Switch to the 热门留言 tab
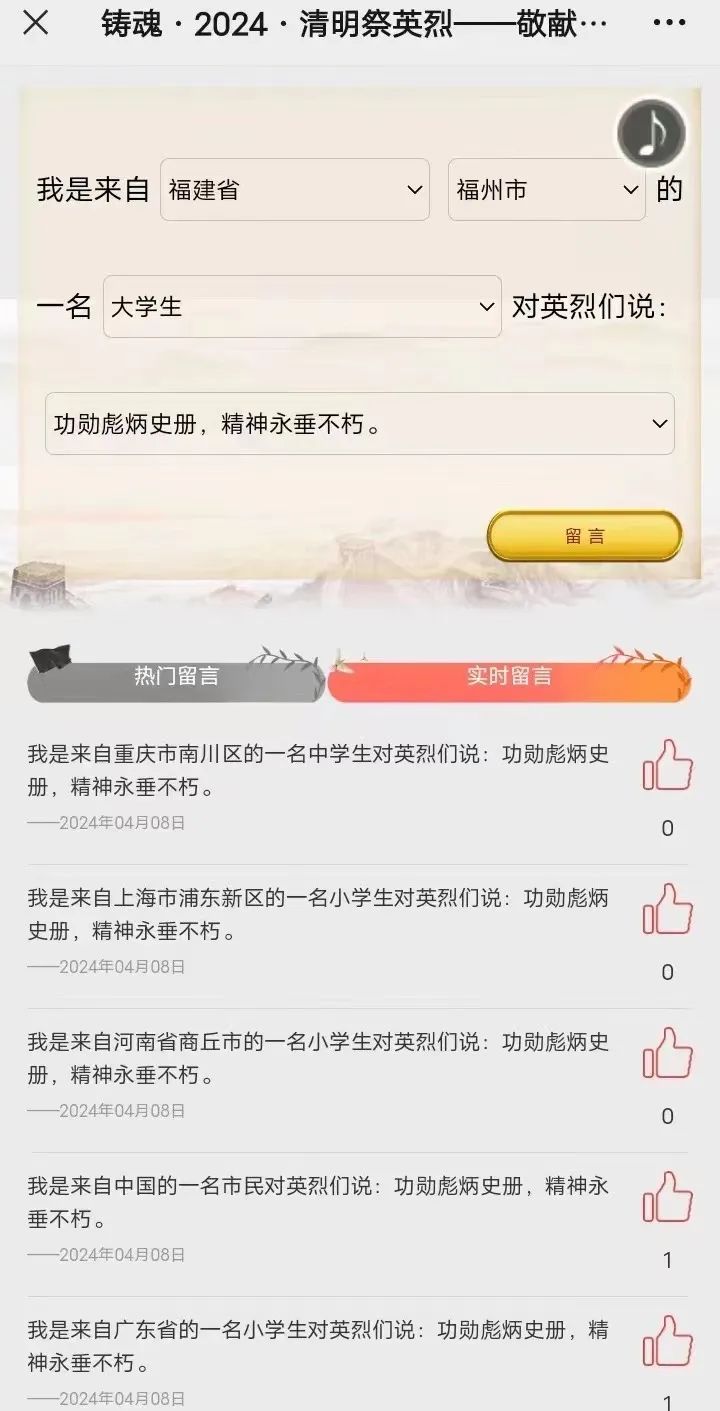720x1411 pixels. [177, 677]
